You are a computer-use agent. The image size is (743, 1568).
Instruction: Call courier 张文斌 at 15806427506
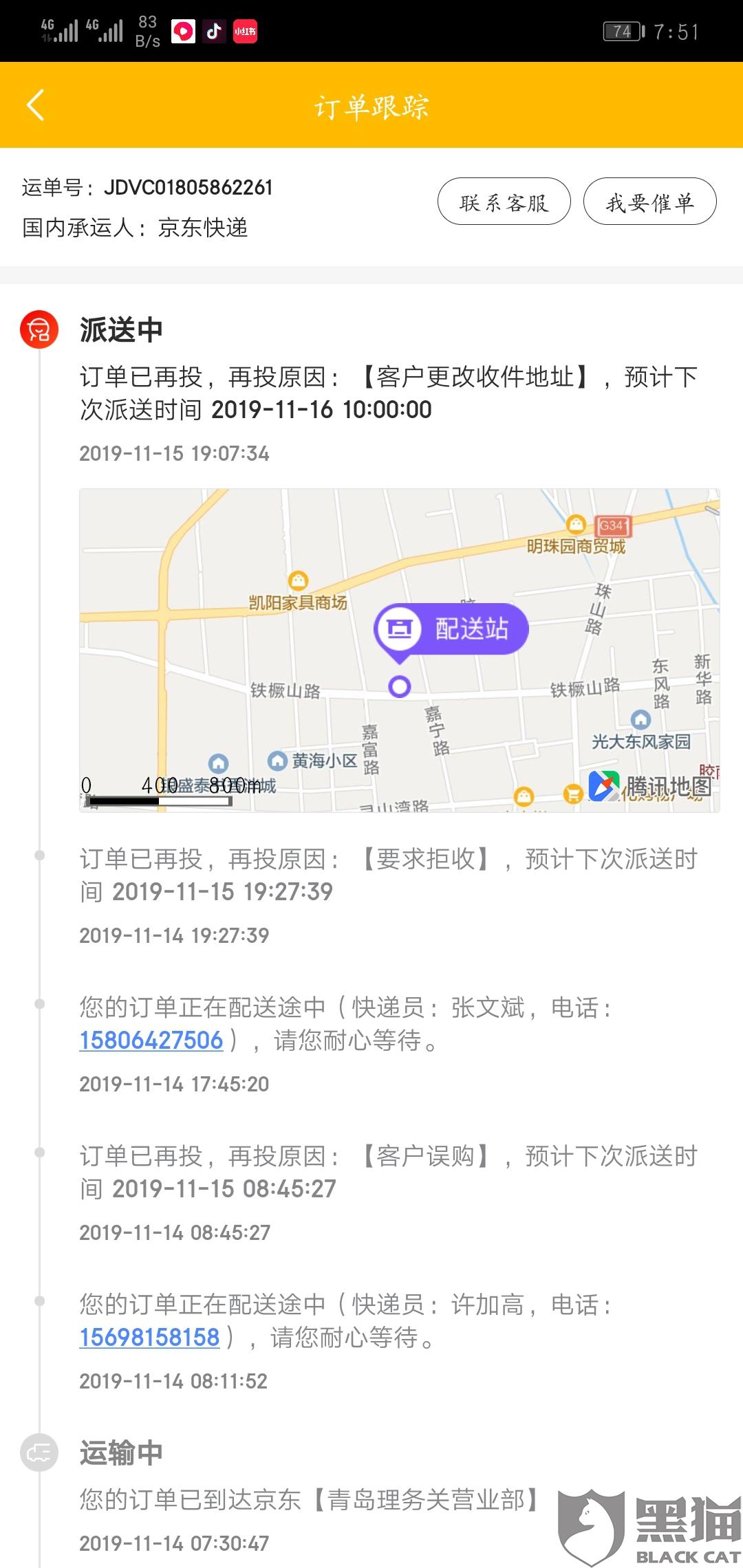tap(151, 1040)
